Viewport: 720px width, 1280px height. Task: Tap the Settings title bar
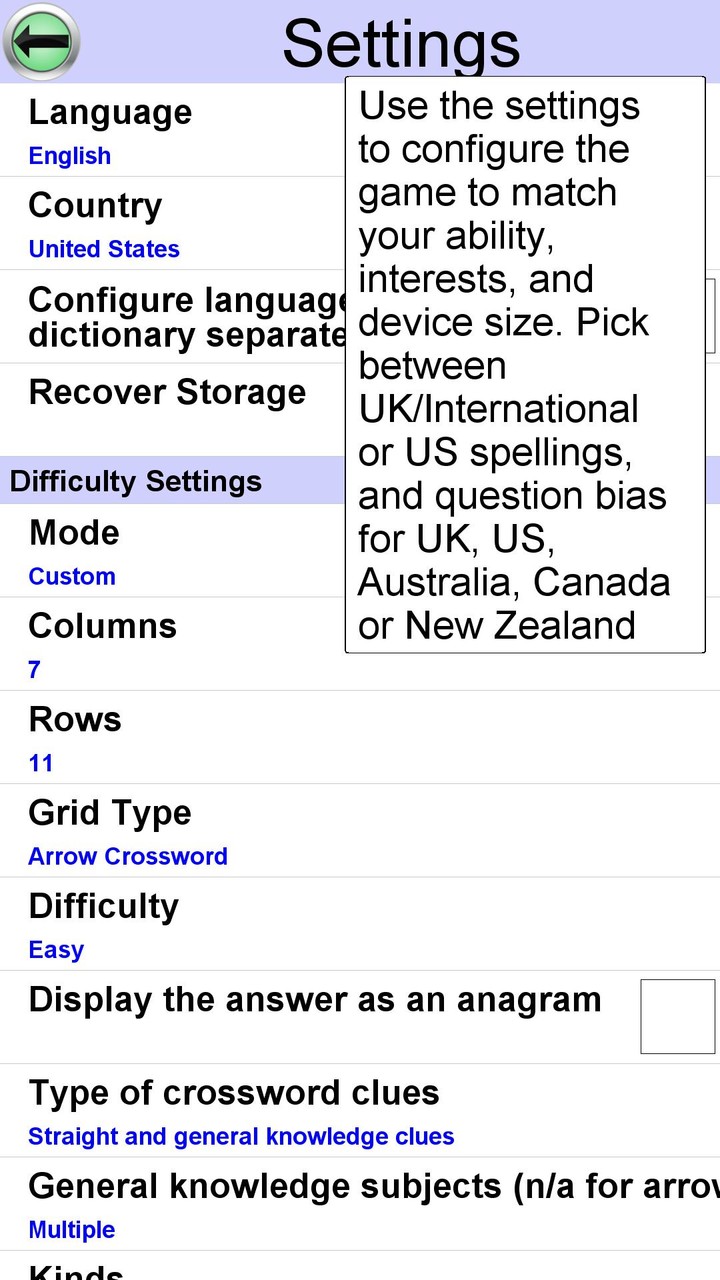pos(400,42)
